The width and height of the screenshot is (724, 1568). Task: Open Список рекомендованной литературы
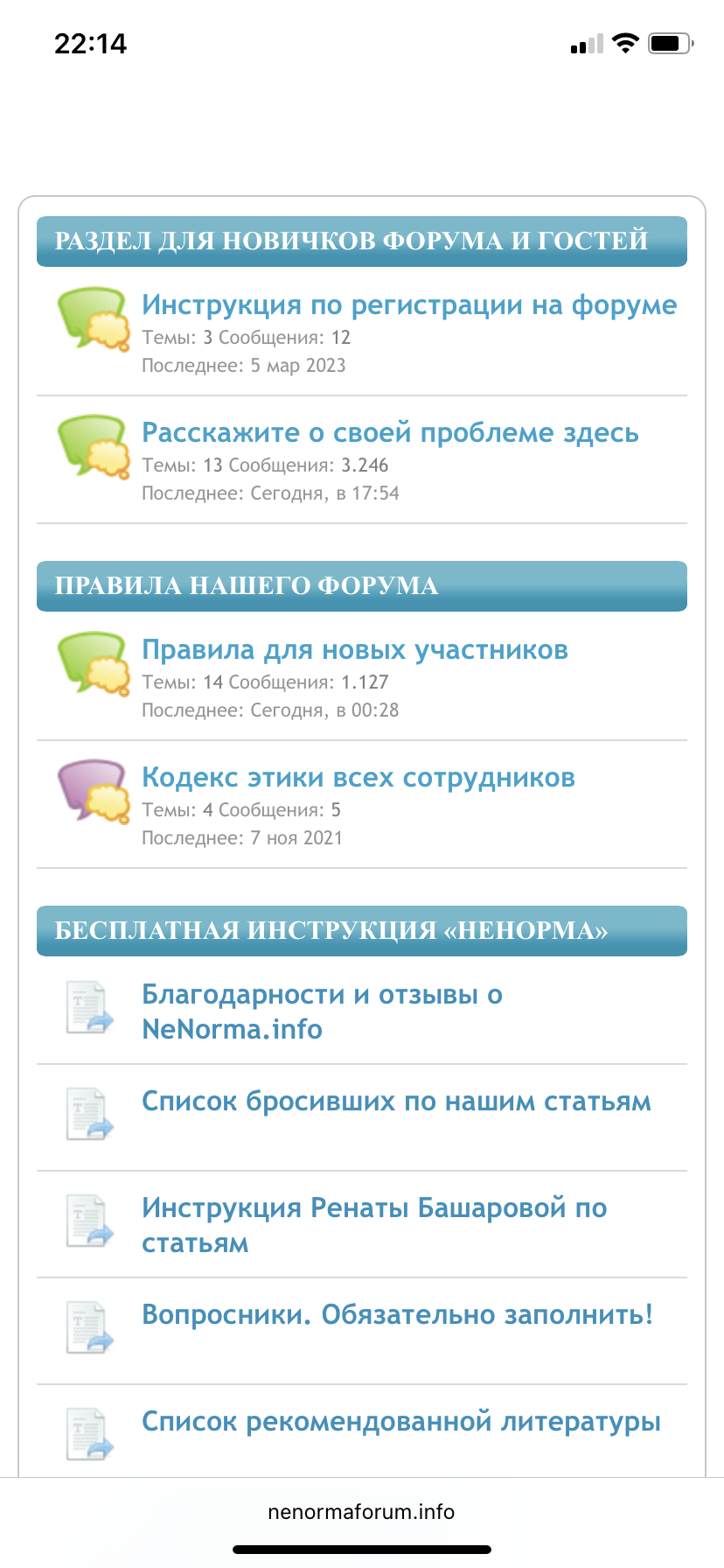pyautogui.click(x=400, y=1422)
